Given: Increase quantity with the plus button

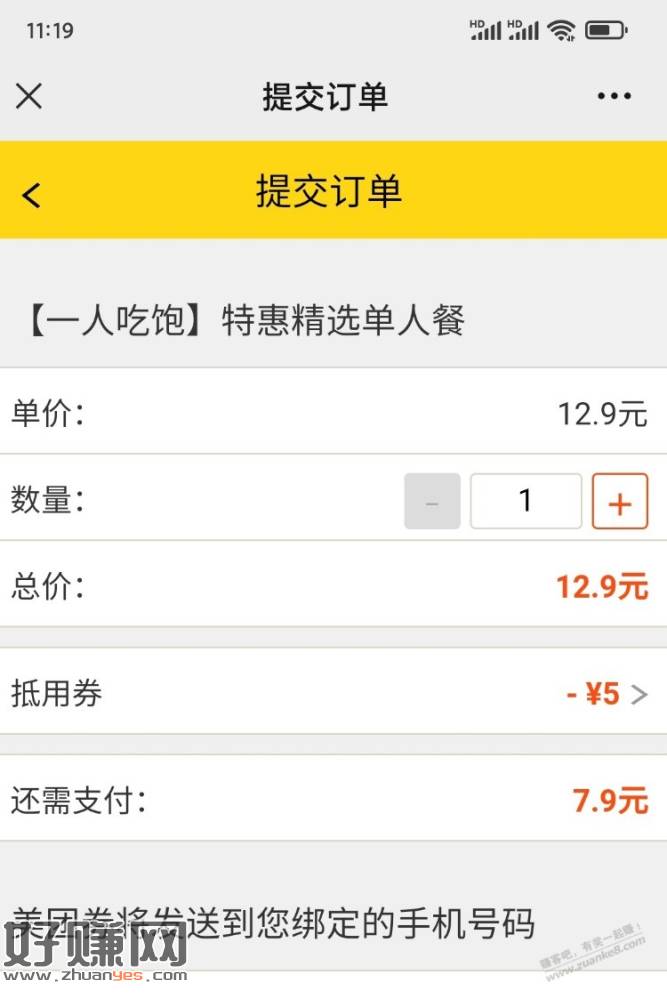Looking at the screenshot, I should (620, 501).
